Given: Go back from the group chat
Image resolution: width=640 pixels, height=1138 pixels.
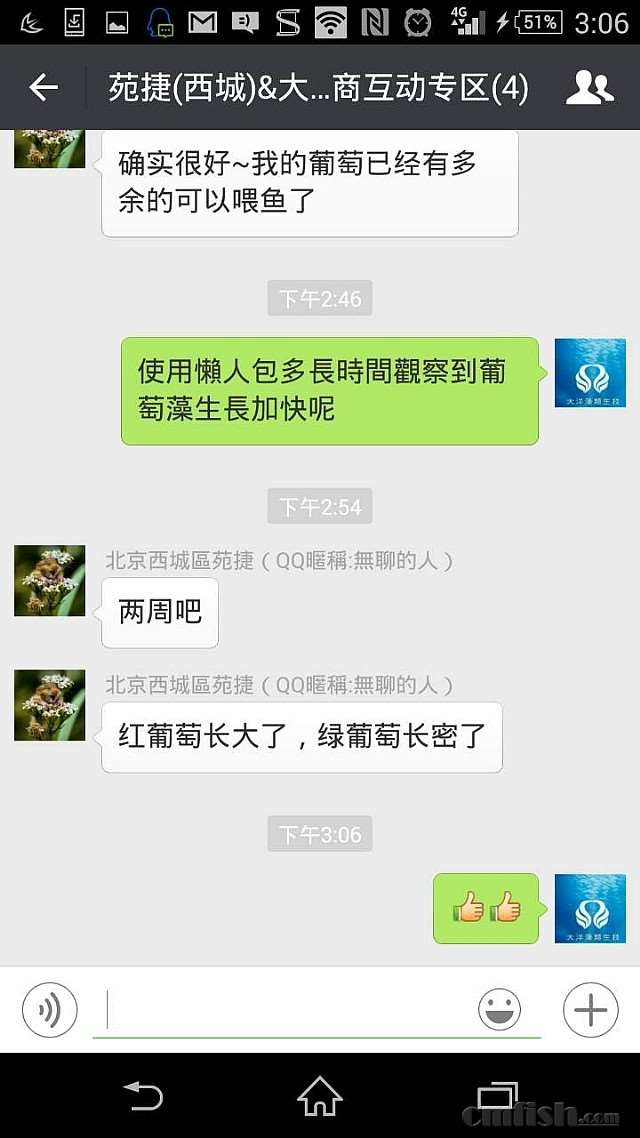Looking at the screenshot, I should [x=43, y=88].
